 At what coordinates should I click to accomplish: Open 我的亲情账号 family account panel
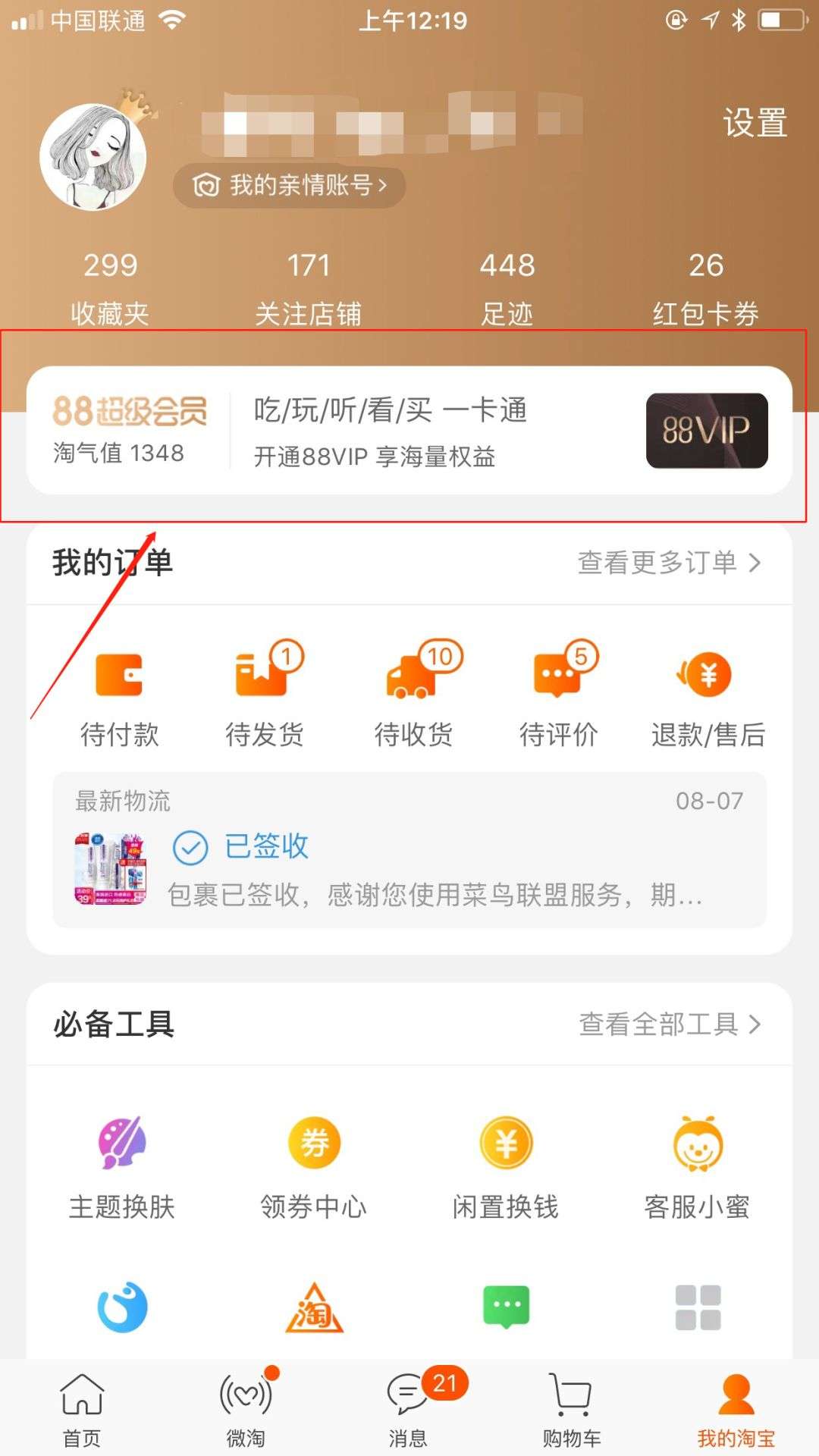[x=288, y=185]
